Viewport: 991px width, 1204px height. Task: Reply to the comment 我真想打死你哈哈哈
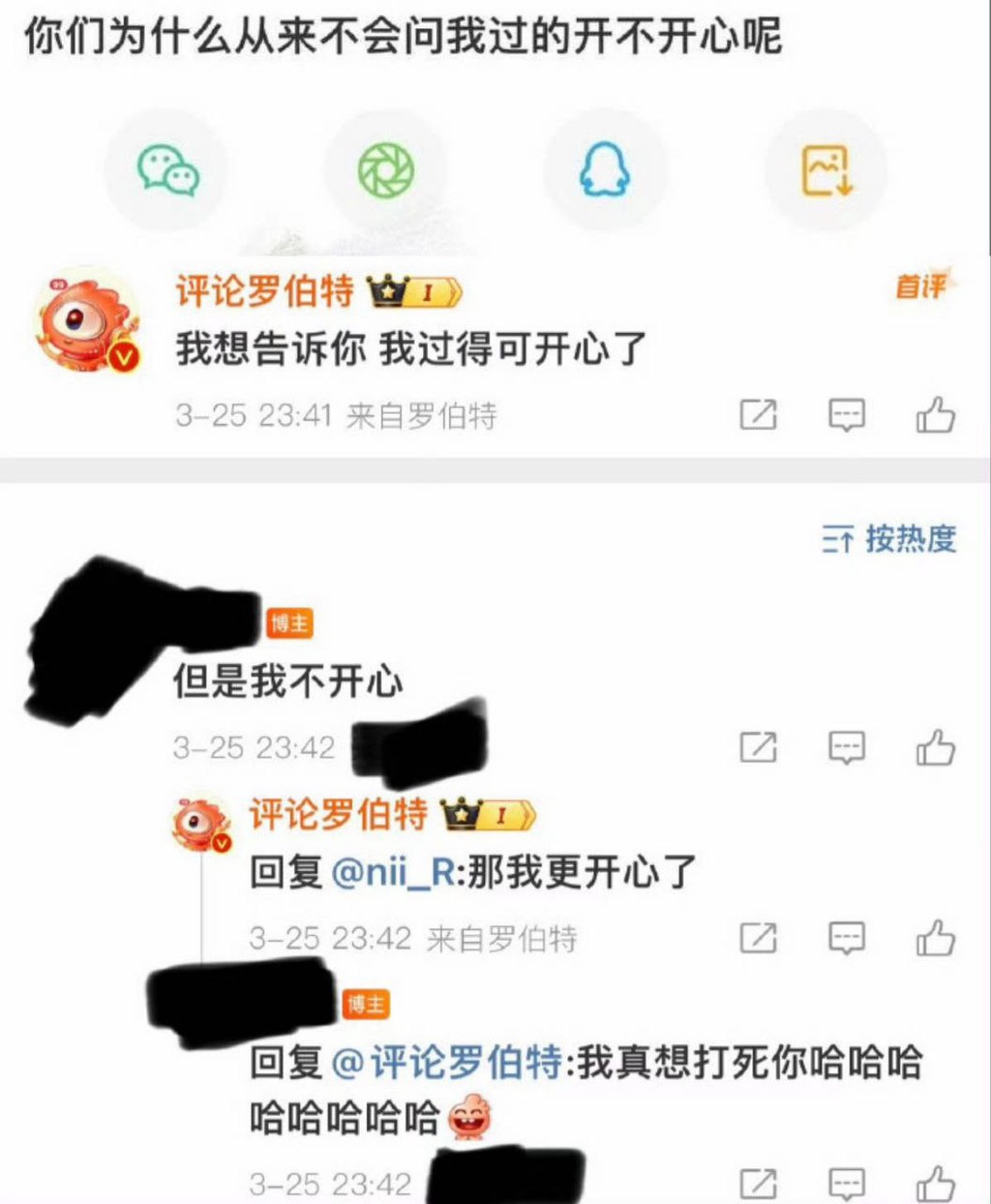tap(847, 1184)
